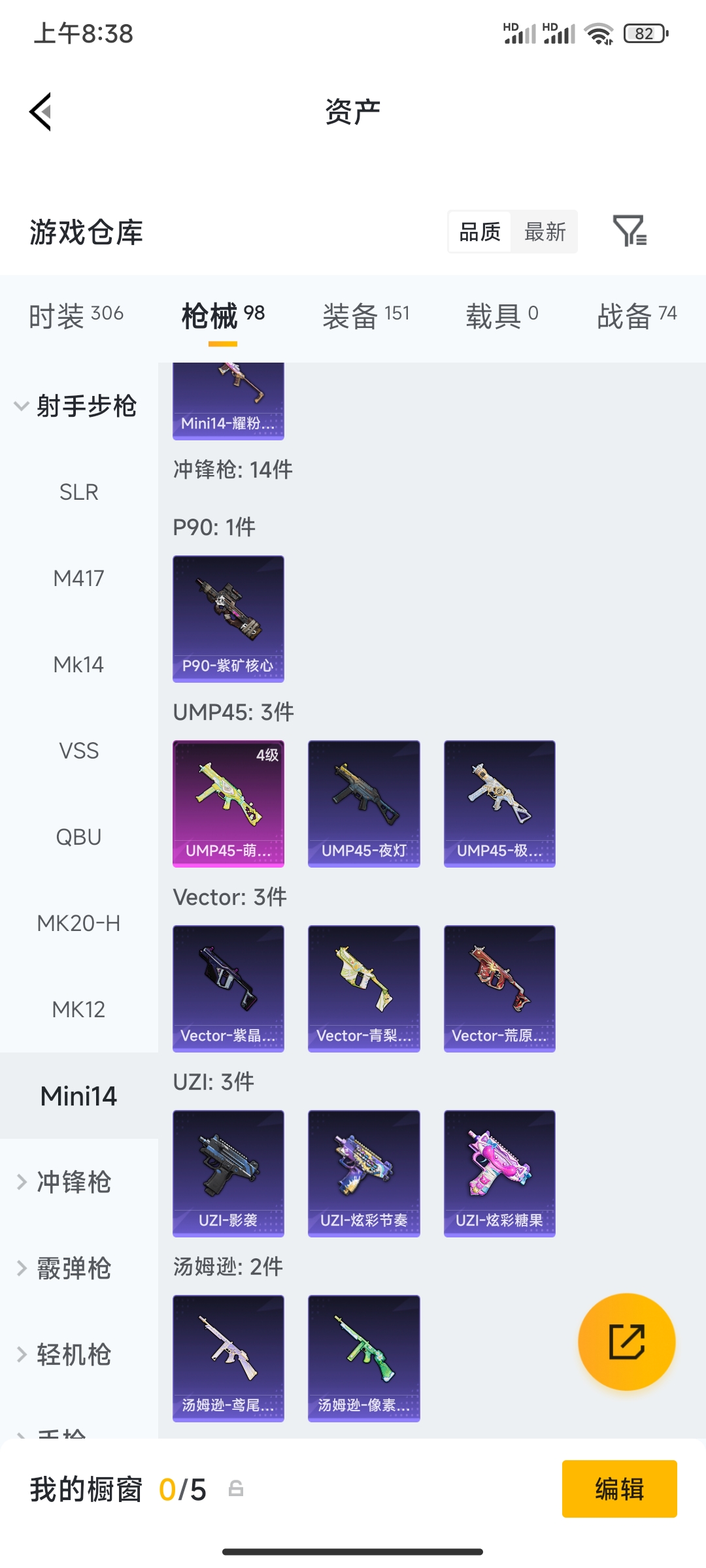706x1568 pixels.
Task: Open the filter funnel icon
Action: click(630, 231)
